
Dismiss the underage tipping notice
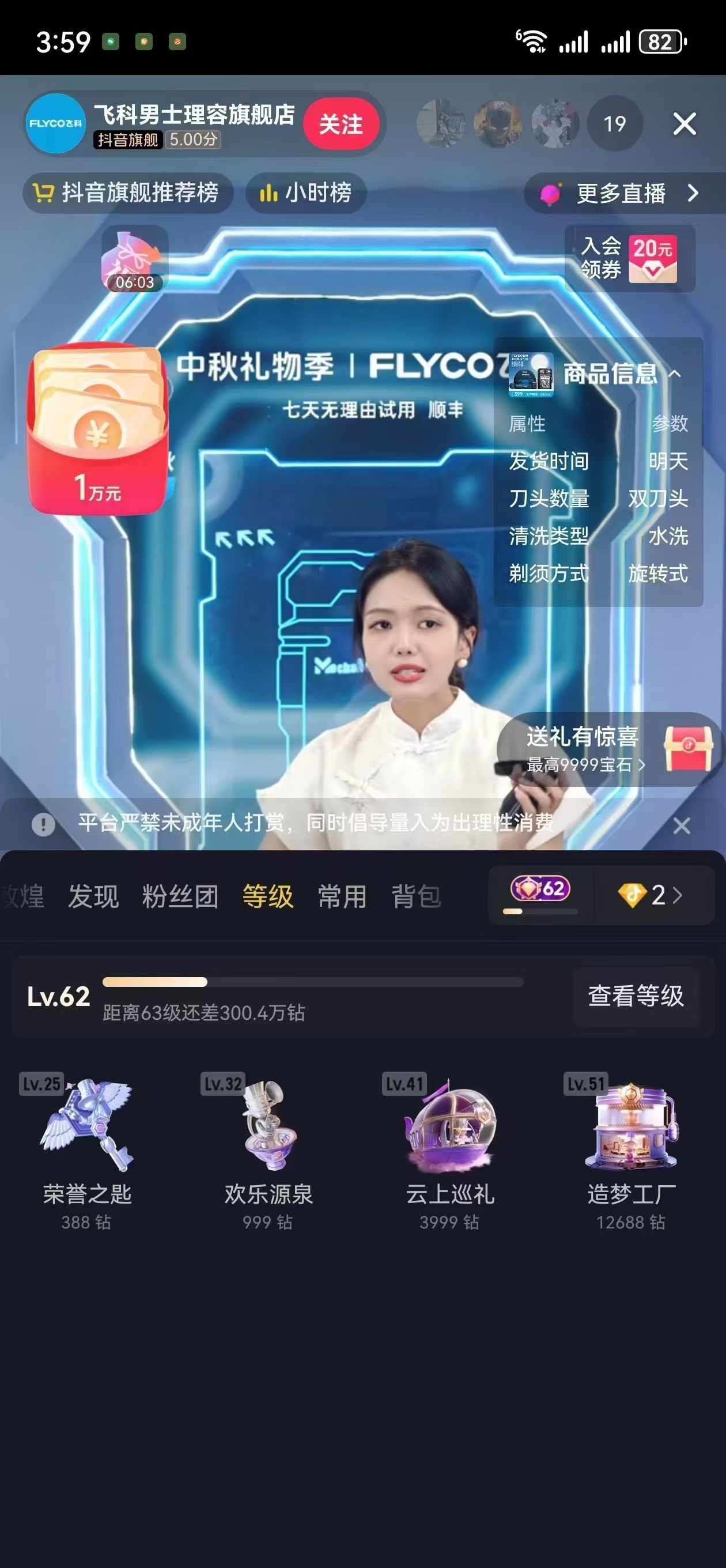pos(682,826)
